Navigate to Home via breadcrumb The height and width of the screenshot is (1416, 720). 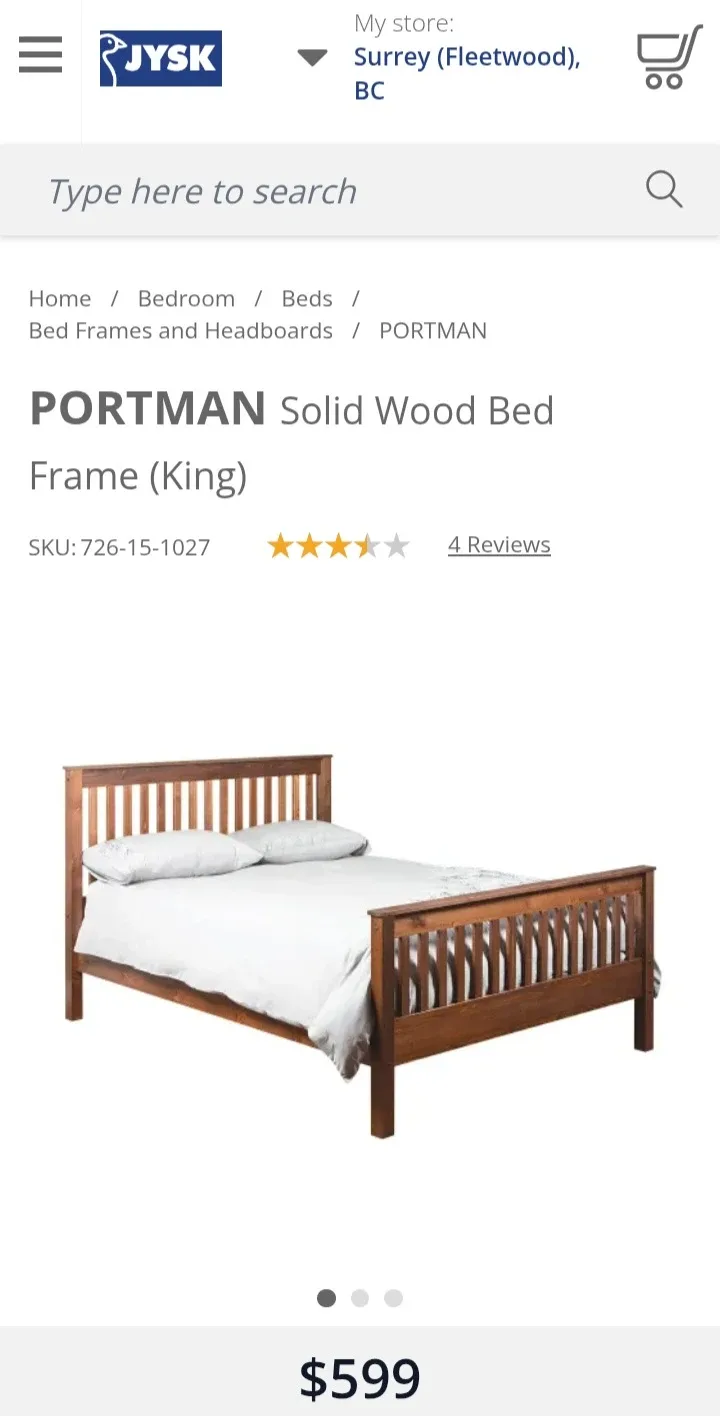[59, 298]
